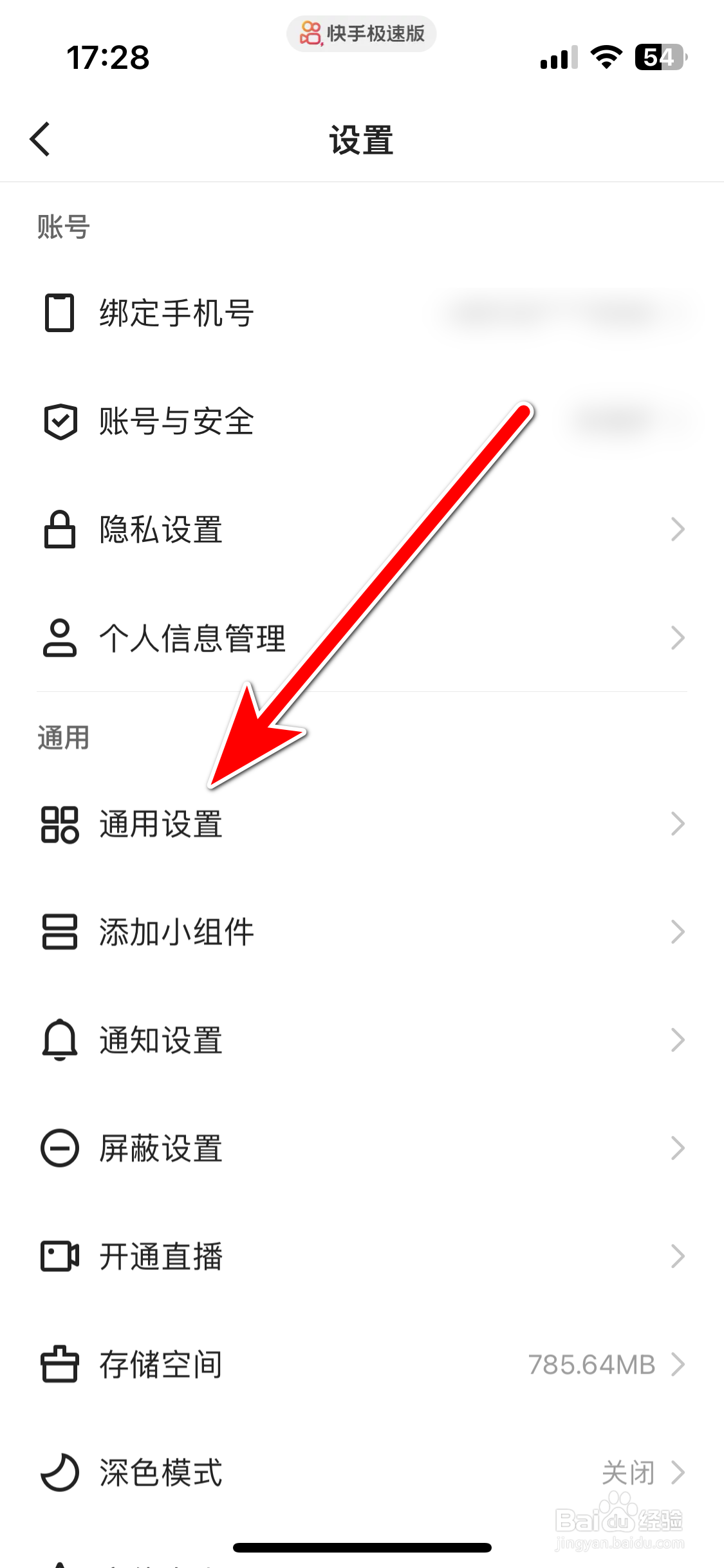Open 绑定手机号 via the phone icon
Screen dimensions: 724x1568
pyautogui.click(x=59, y=314)
